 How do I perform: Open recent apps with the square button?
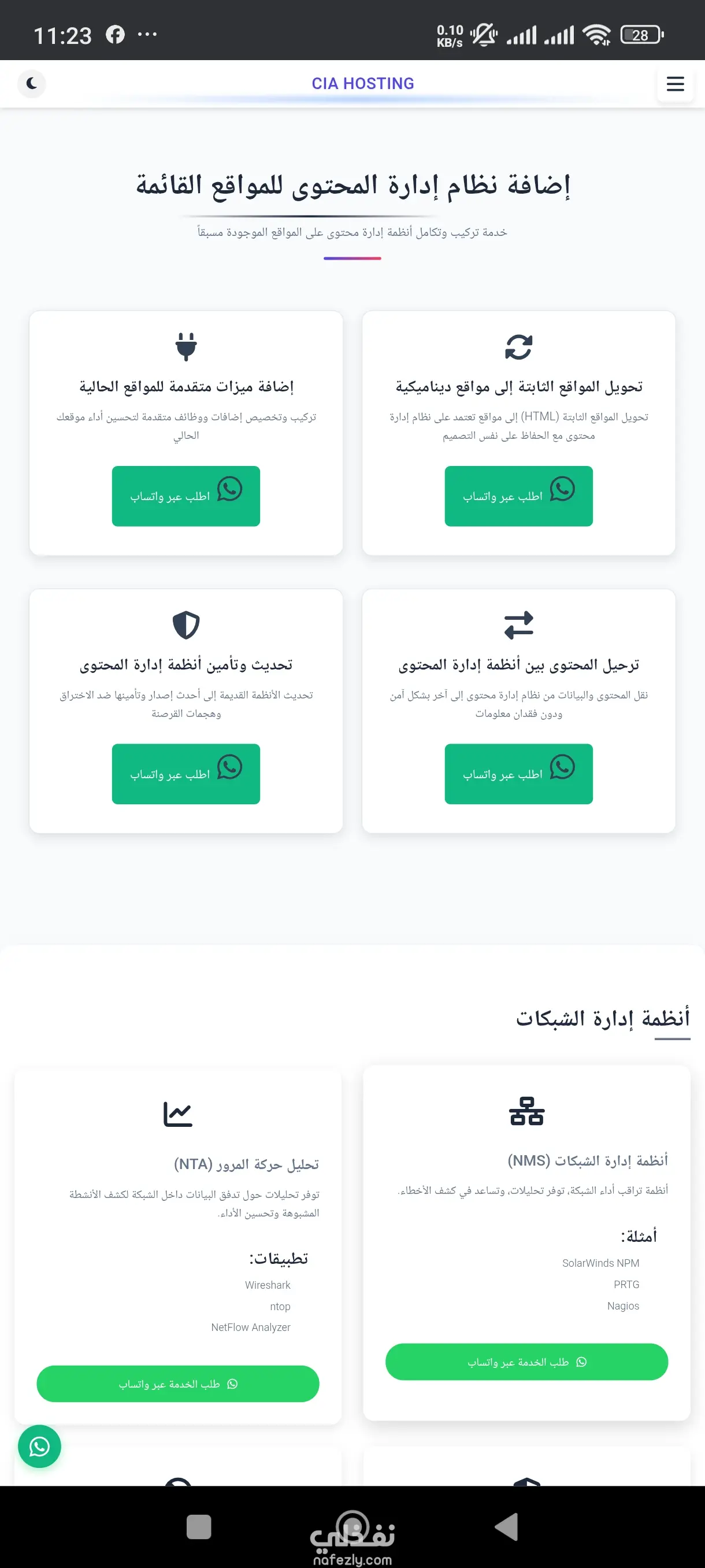(x=198, y=1526)
